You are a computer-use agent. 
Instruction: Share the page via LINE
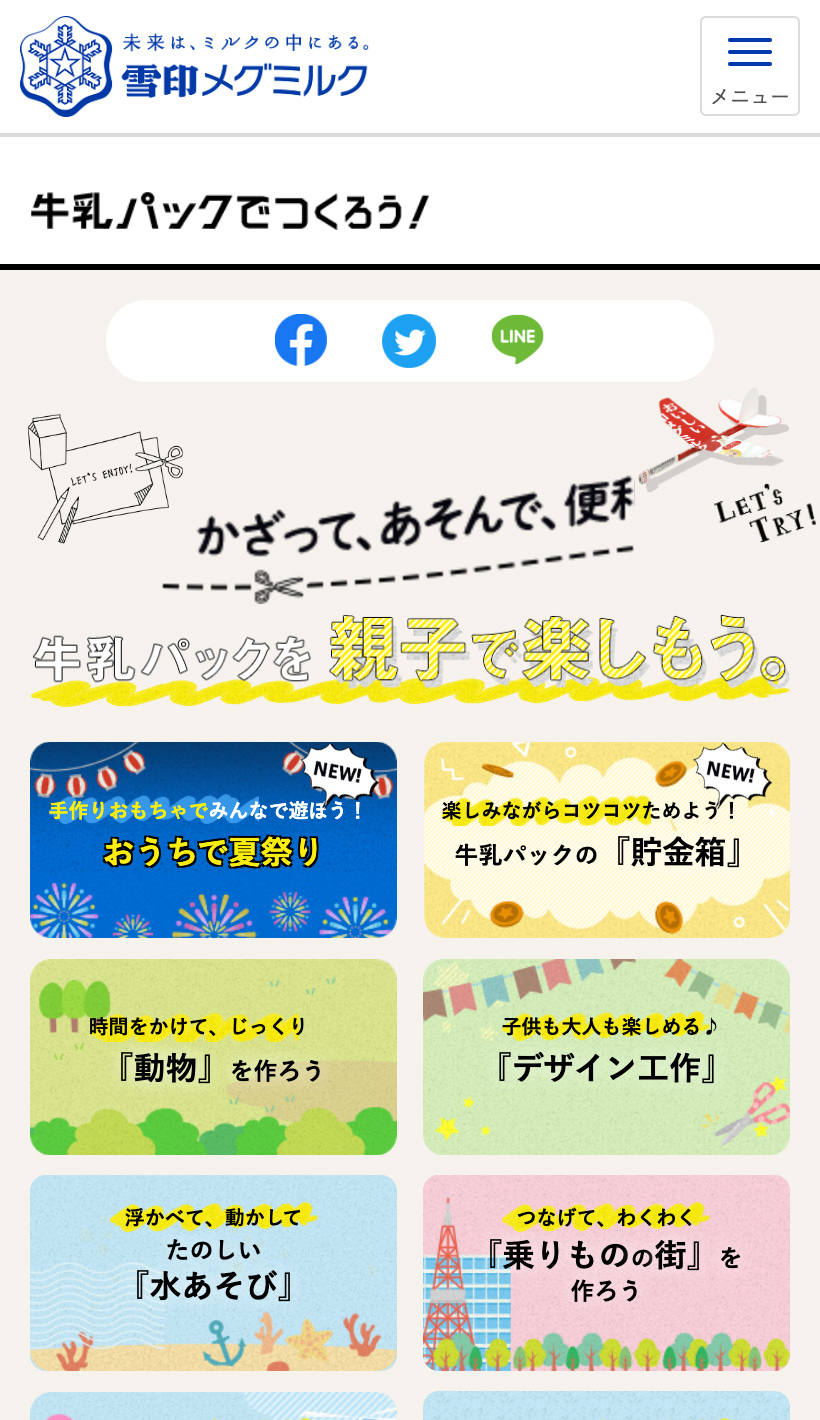point(517,340)
